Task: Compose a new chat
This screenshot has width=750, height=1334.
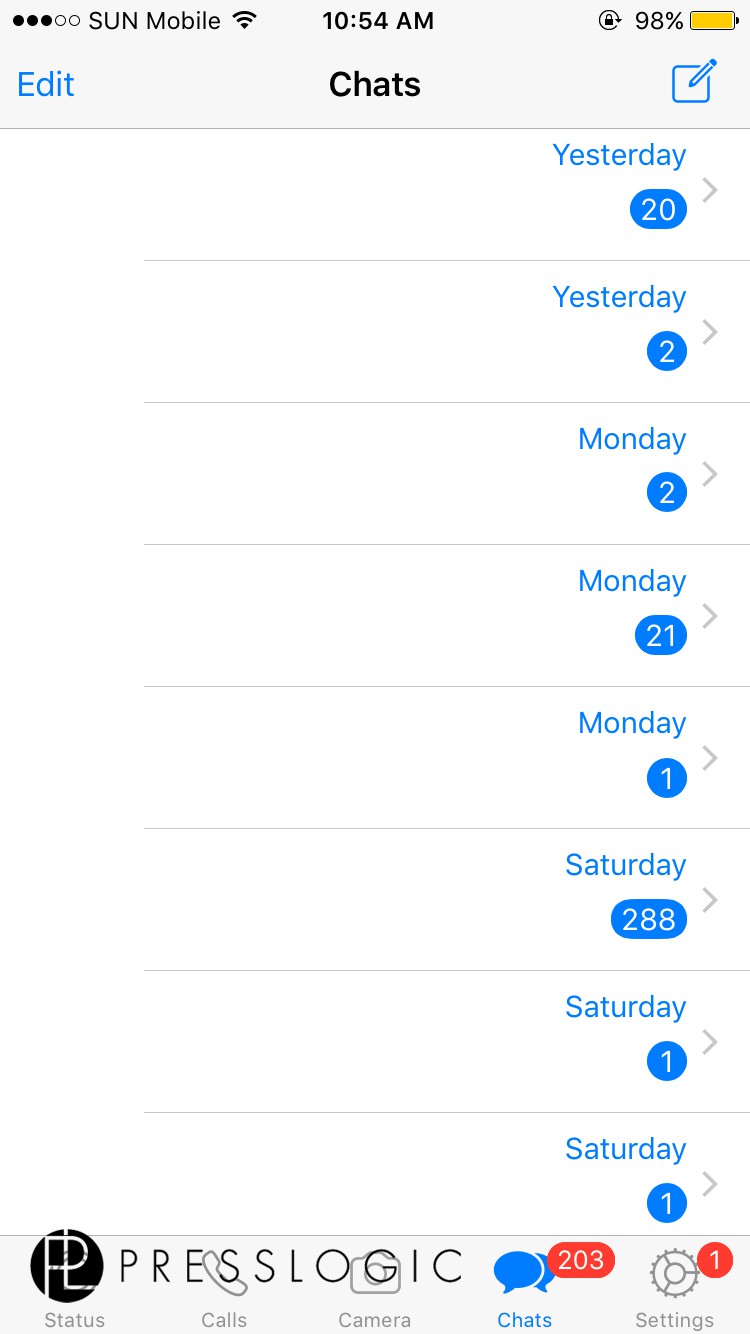Action: (694, 83)
